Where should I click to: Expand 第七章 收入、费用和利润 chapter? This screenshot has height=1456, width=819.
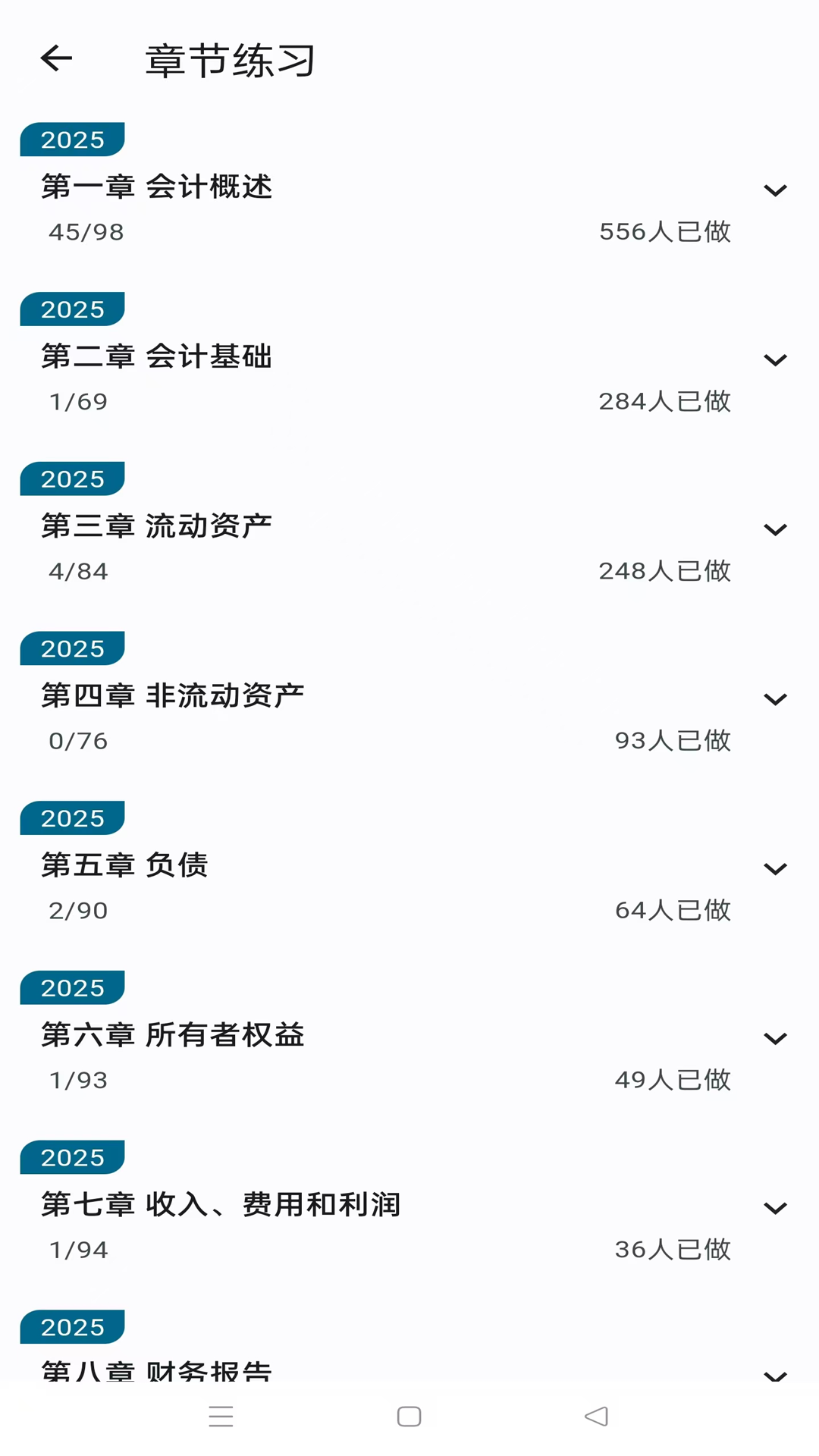(774, 1207)
